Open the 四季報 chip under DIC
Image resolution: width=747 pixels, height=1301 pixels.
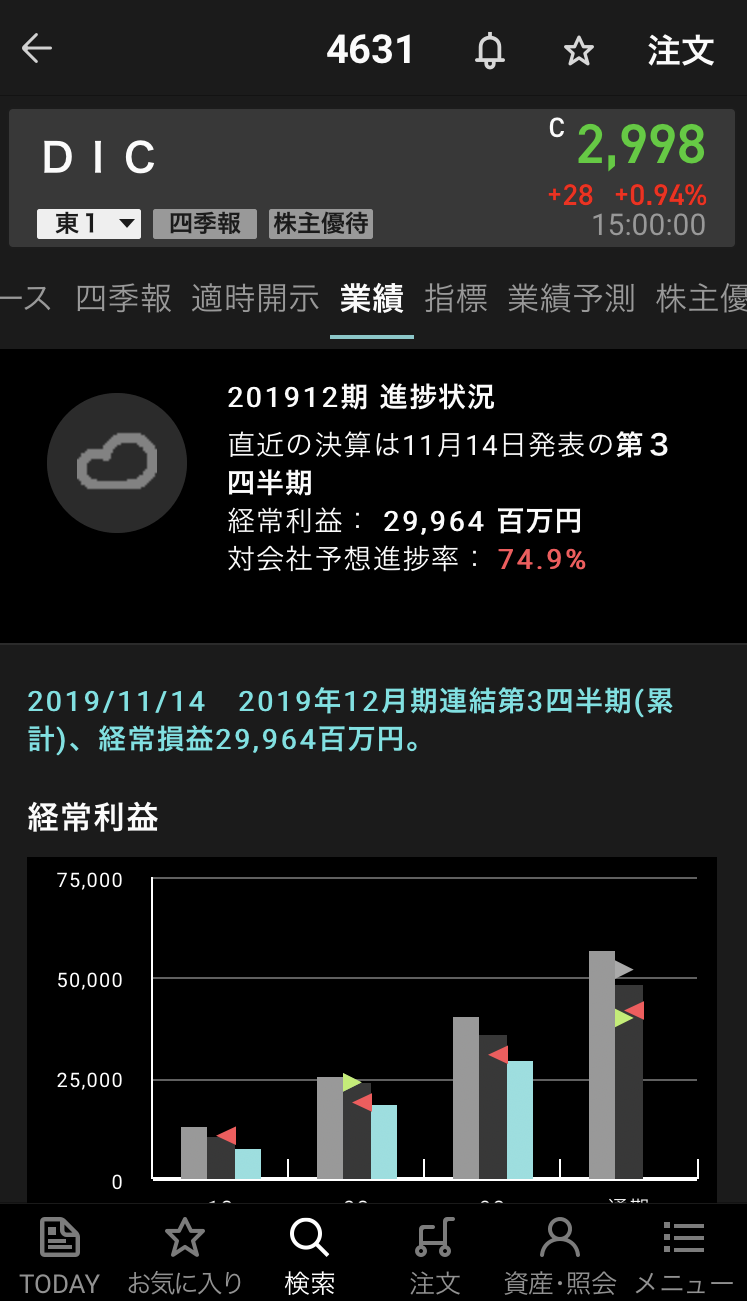(205, 224)
